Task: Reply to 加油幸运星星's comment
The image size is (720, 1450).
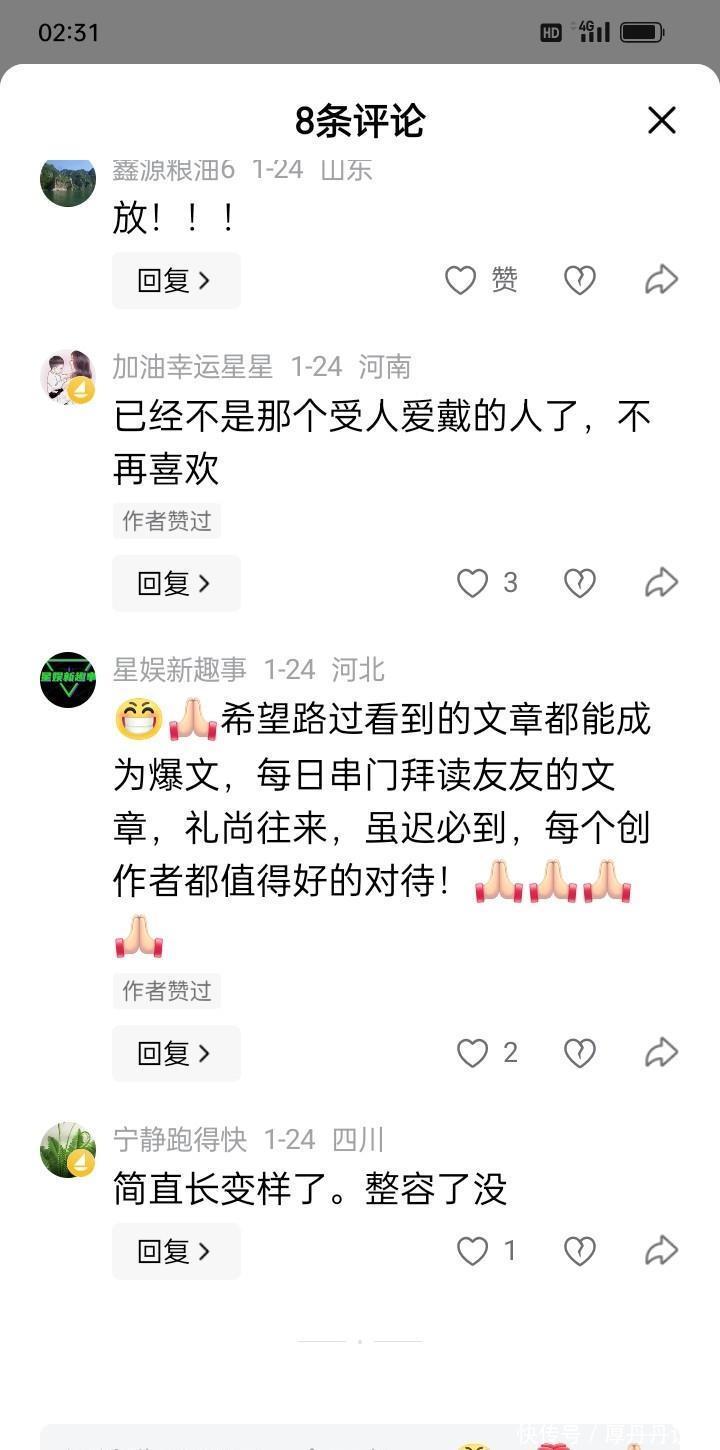Action: point(176,583)
